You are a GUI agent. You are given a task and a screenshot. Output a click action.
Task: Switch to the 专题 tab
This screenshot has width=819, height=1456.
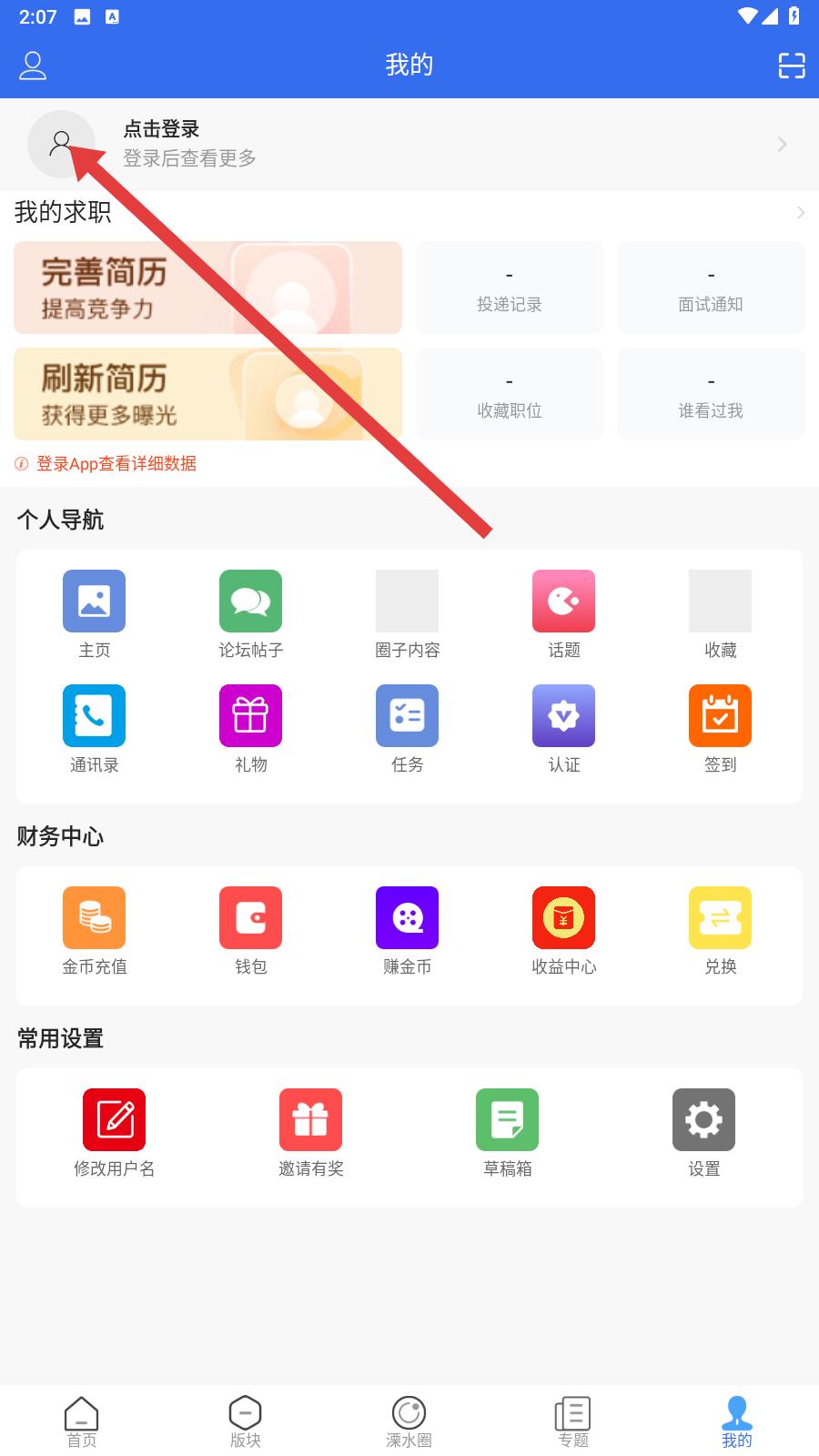coord(572,1421)
